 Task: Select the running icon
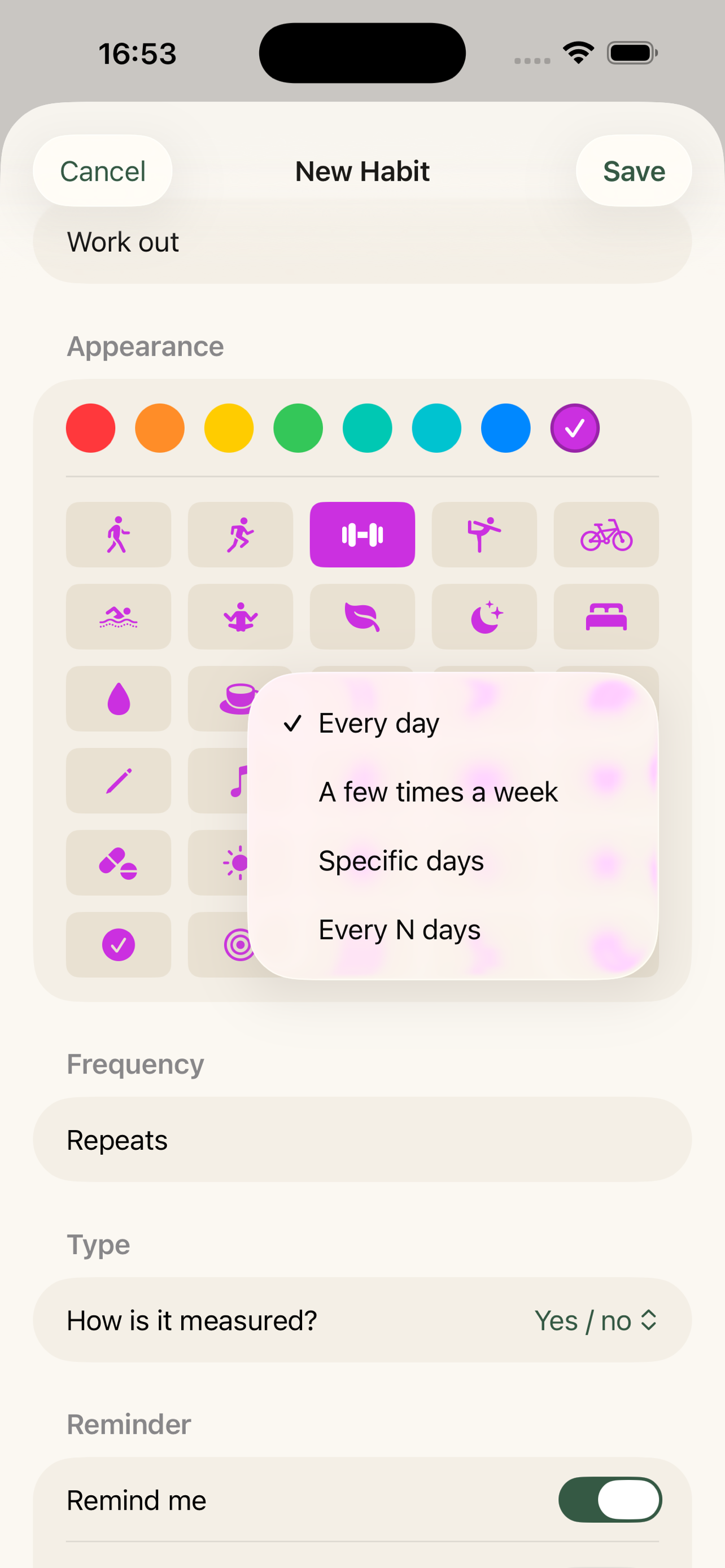click(x=241, y=535)
